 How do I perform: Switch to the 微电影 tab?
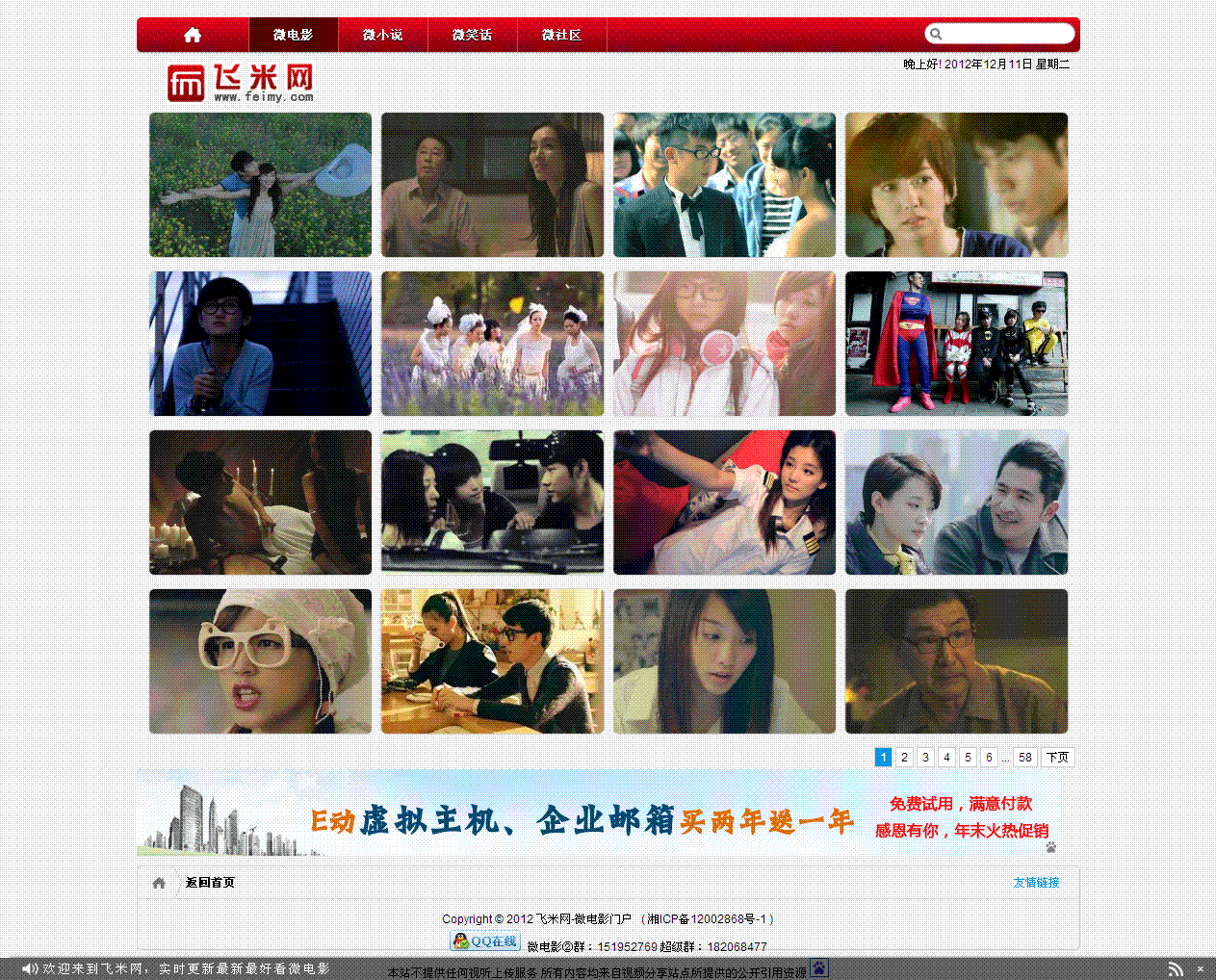(x=293, y=35)
